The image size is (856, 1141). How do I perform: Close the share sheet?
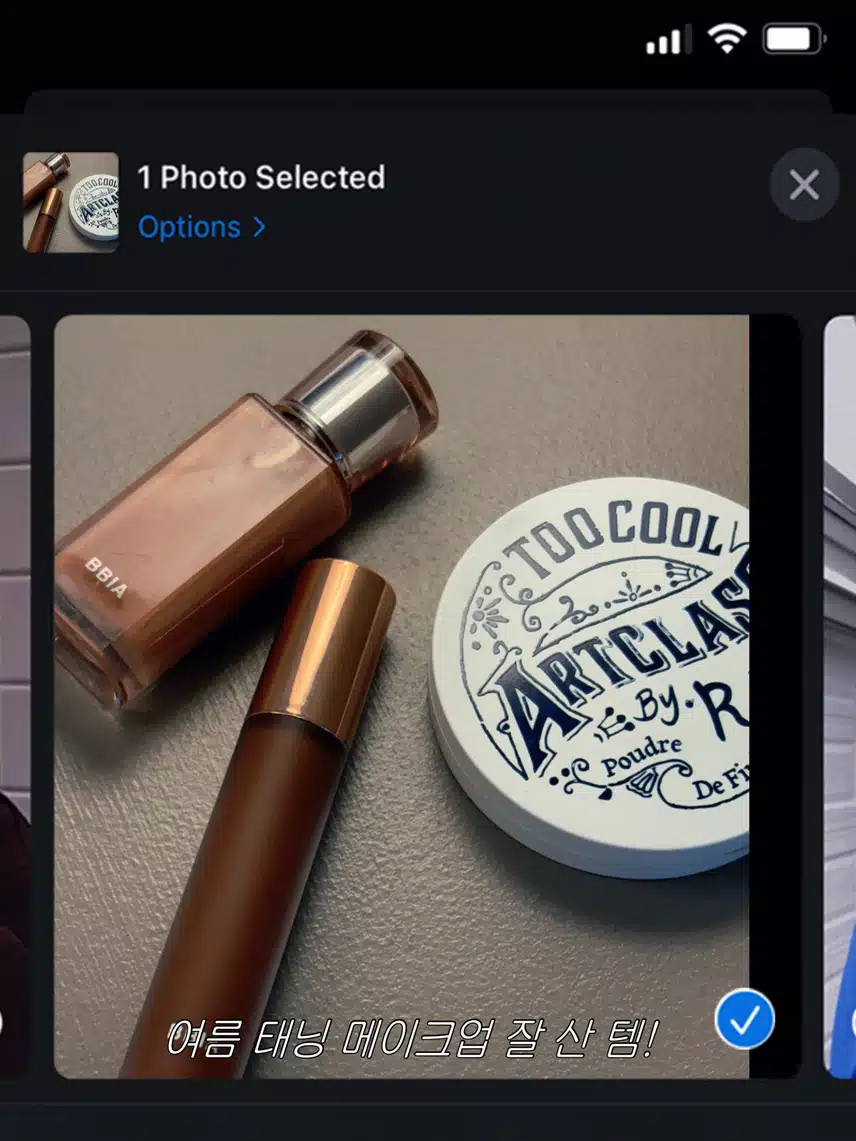804,185
